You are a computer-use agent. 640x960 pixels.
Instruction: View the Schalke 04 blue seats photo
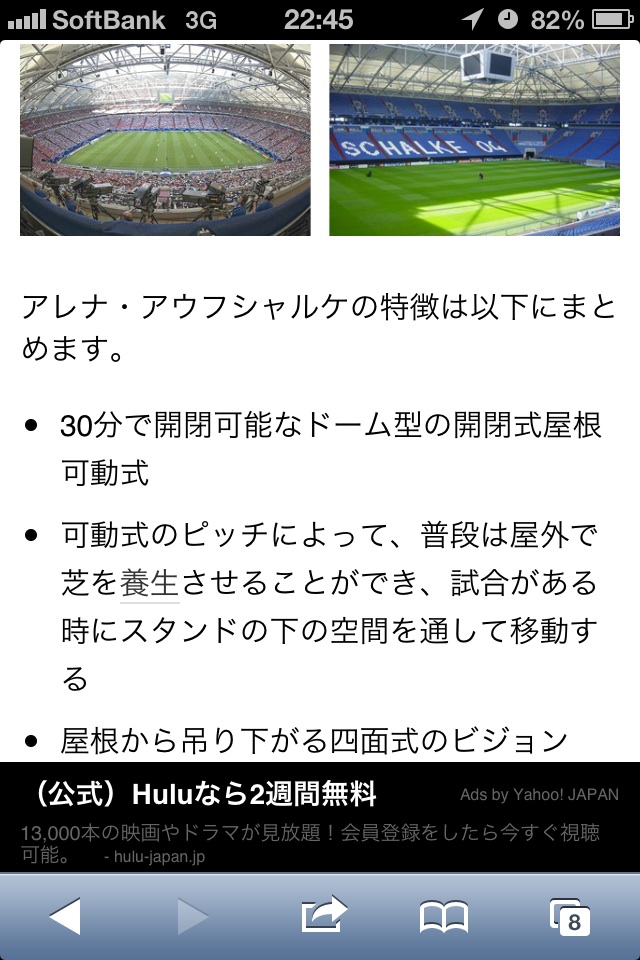point(474,139)
